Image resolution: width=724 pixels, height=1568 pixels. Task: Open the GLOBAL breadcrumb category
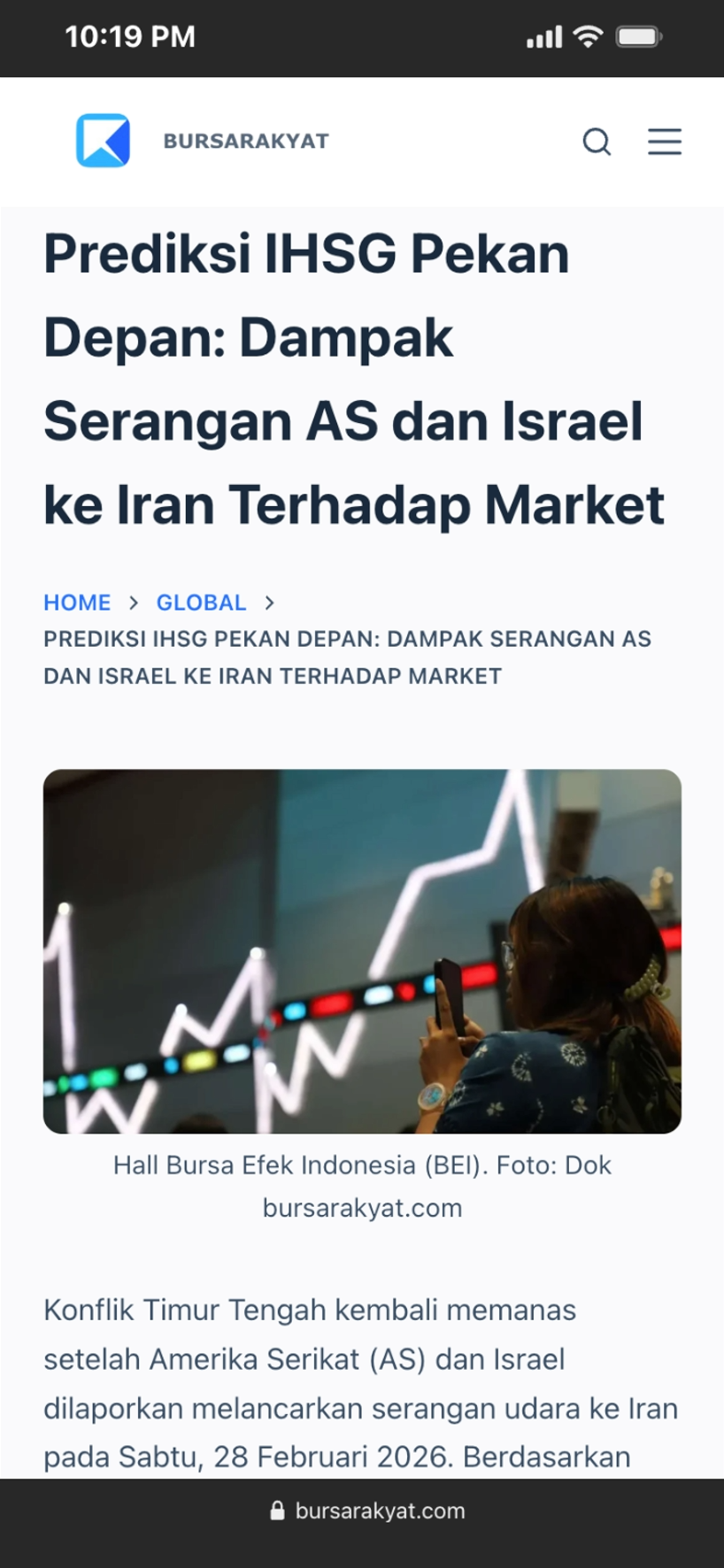[x=201, y=603]
